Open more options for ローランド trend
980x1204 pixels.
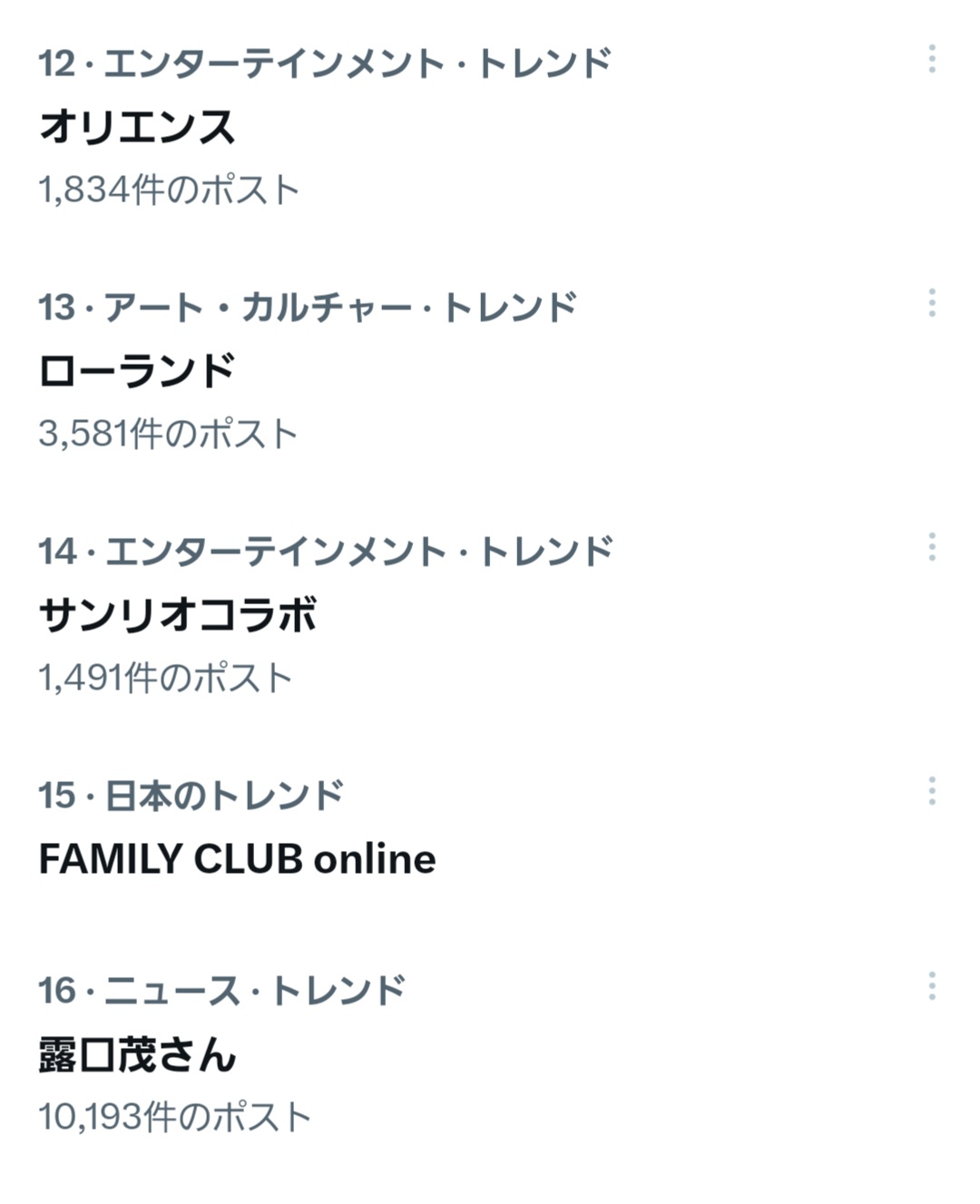pyautogui.click(x=932, y=303)
